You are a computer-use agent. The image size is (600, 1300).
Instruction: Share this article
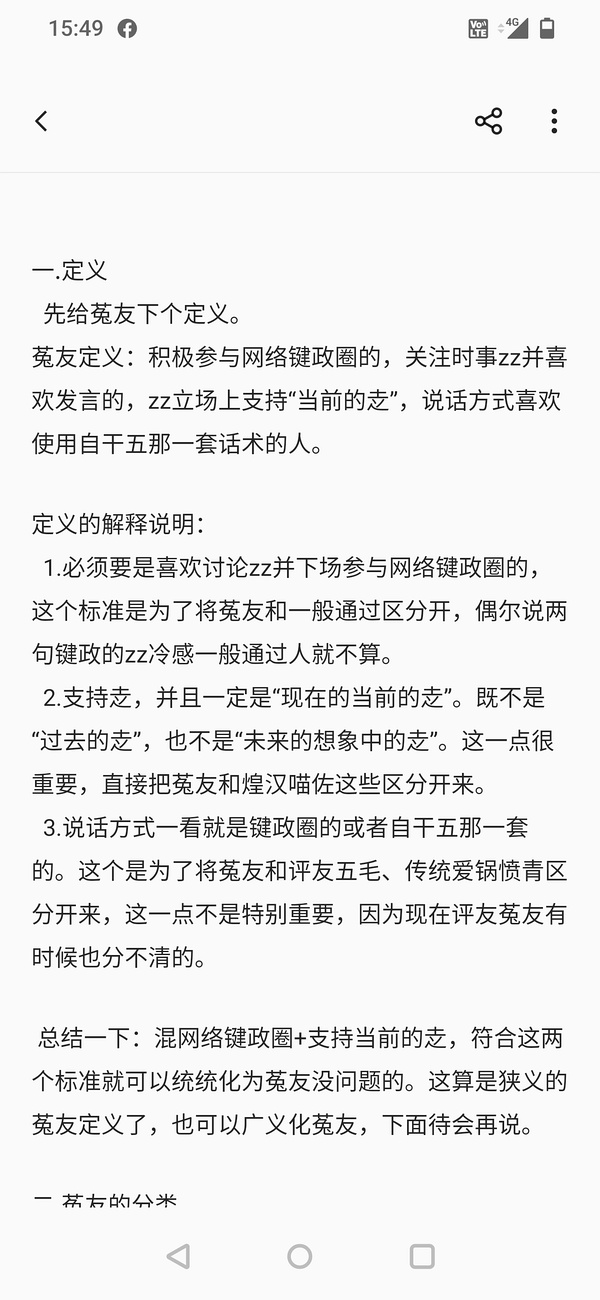click(x=488, y=122)
